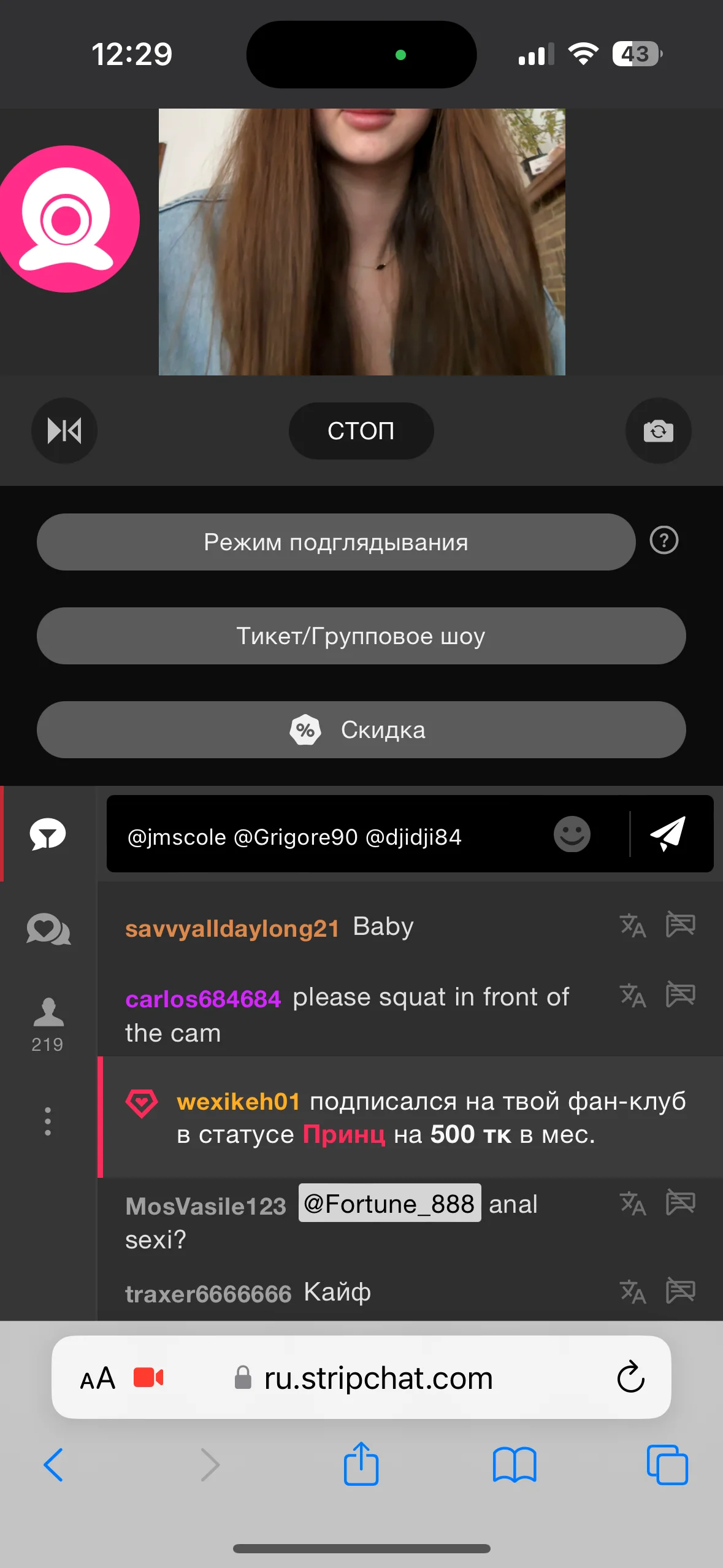The image size is (723, 1568).
Task: Open the emoji picker in the chat input
Action: coord(572,834)
